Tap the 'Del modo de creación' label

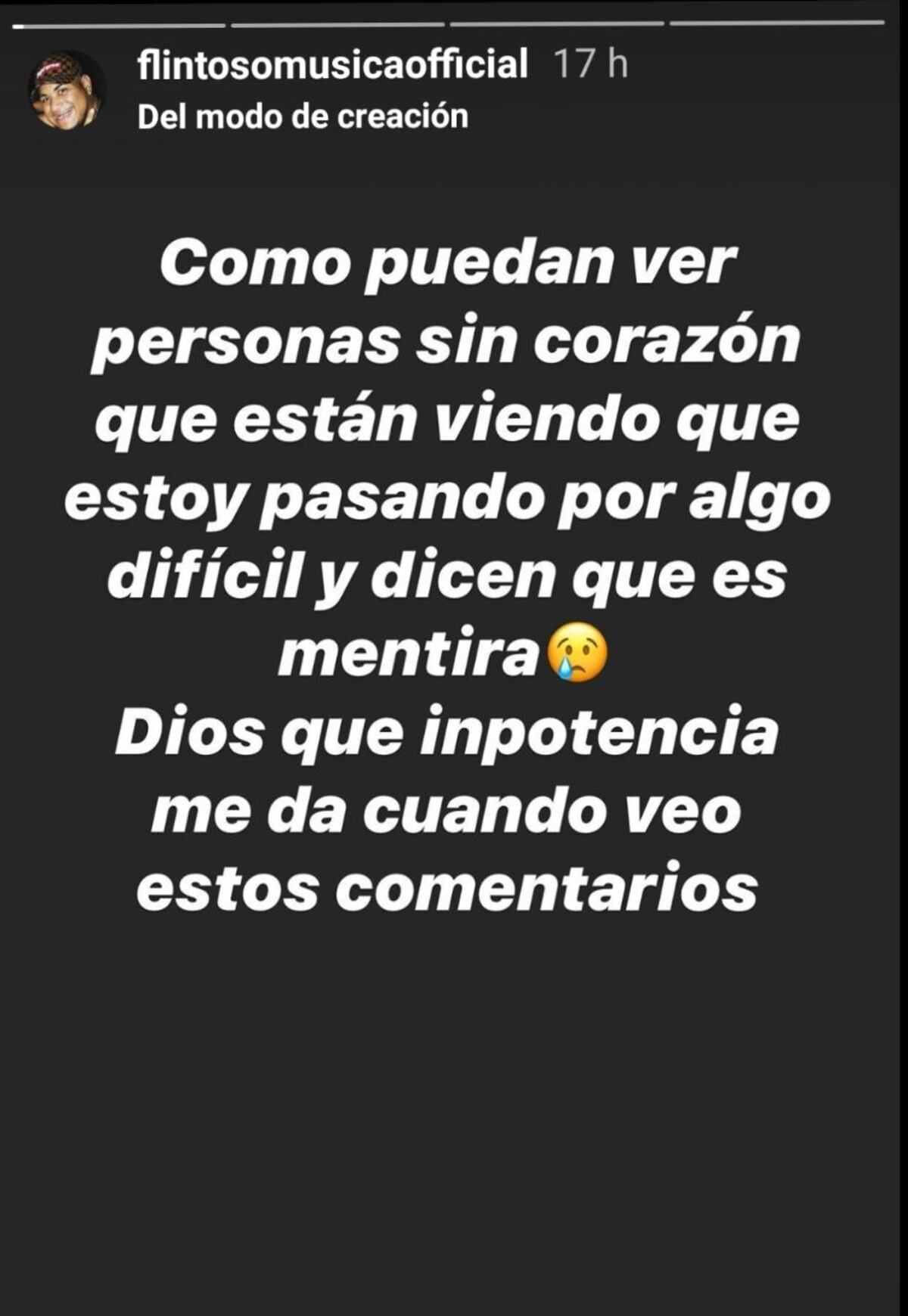(x=303, y=117)
